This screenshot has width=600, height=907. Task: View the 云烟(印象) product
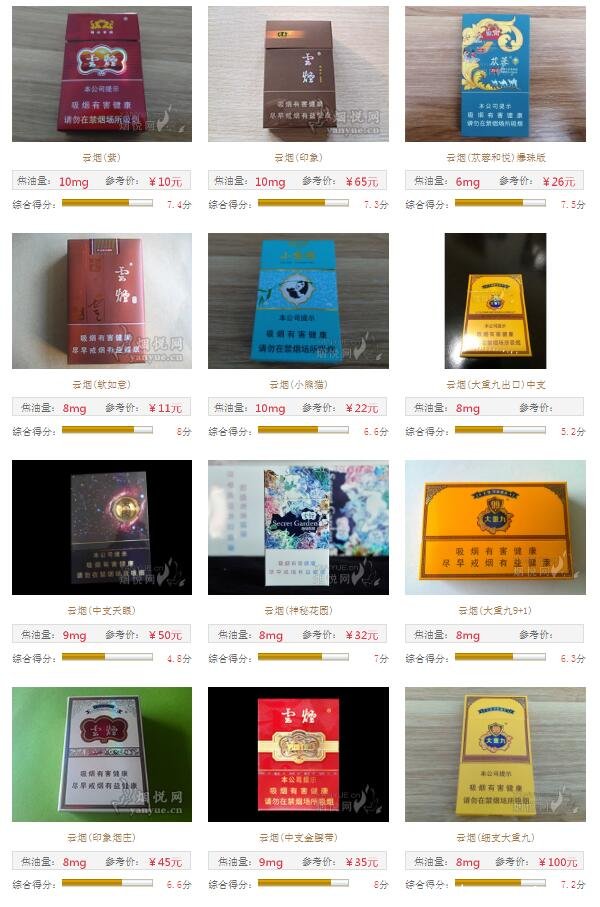pos(298,74)
